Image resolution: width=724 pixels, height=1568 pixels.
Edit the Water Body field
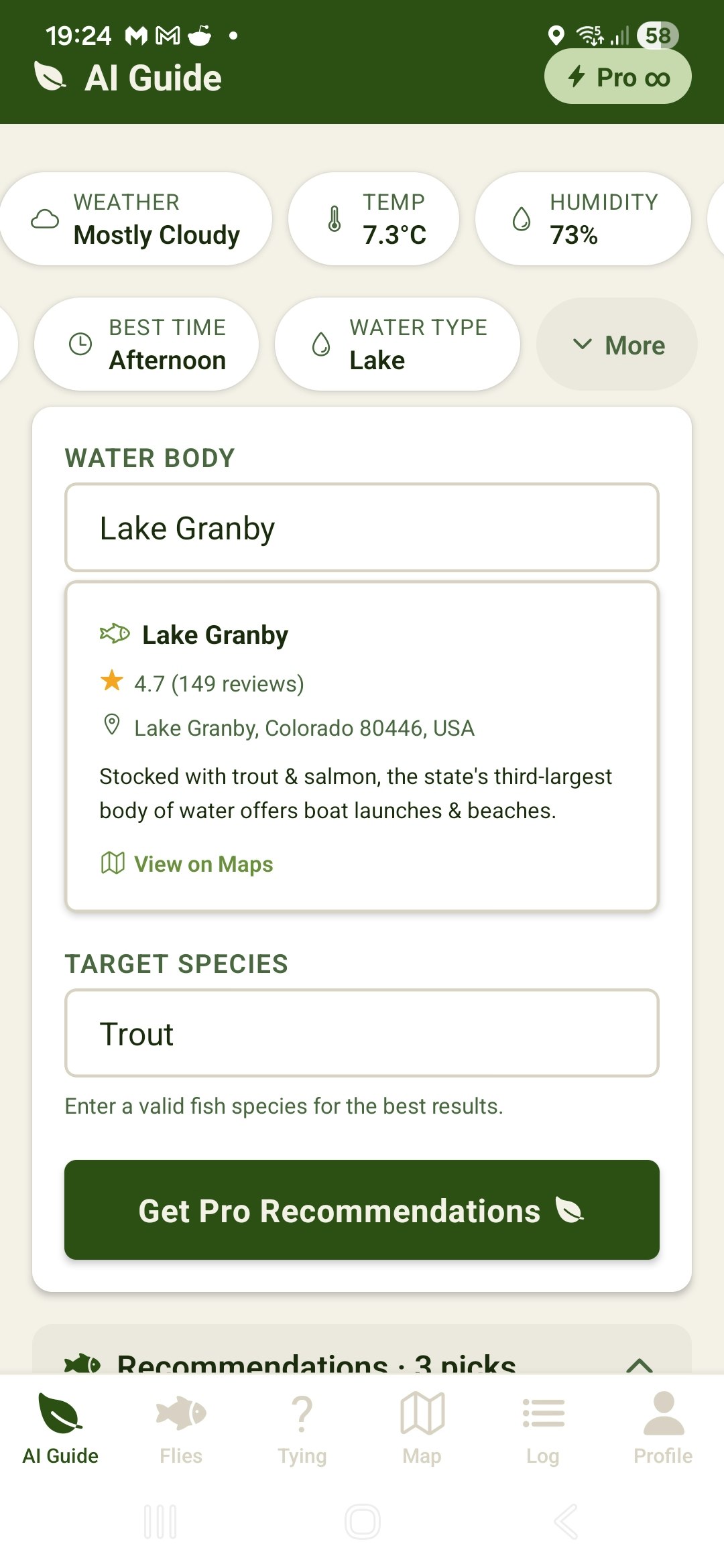point(362,528)
